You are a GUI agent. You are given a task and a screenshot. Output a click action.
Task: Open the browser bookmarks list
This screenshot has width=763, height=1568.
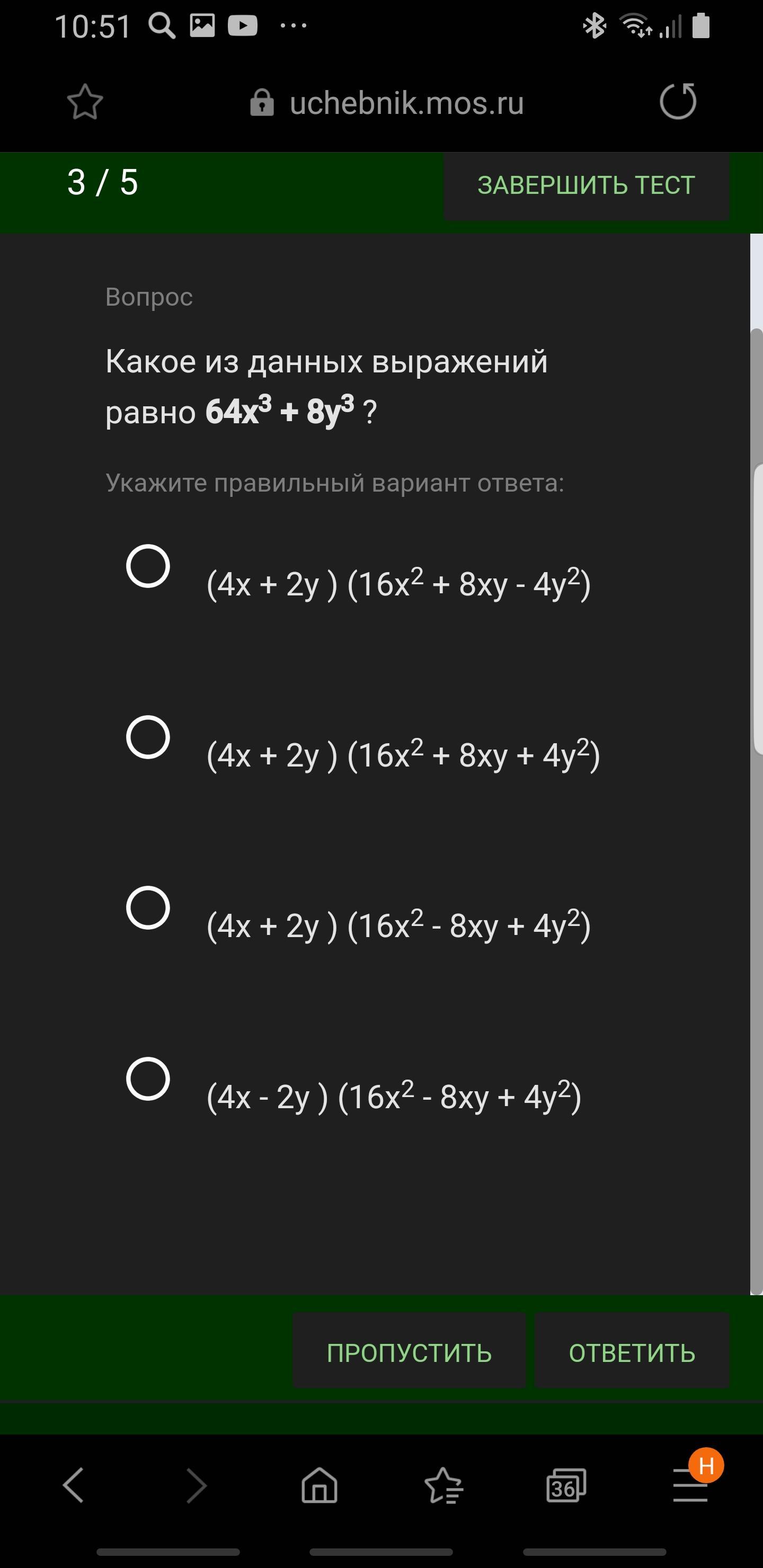[444, 1485]
